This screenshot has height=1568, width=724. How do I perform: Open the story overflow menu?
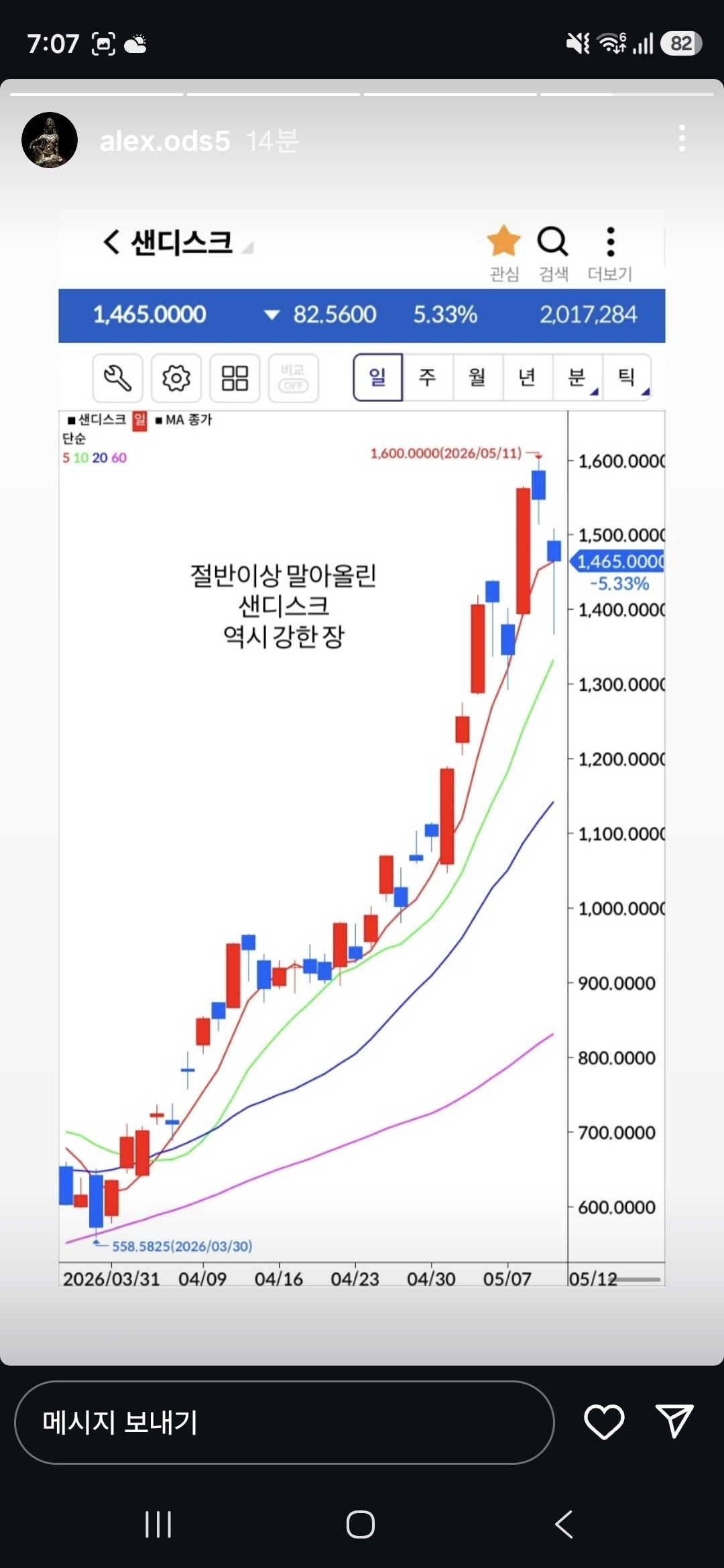pos(682,139)
